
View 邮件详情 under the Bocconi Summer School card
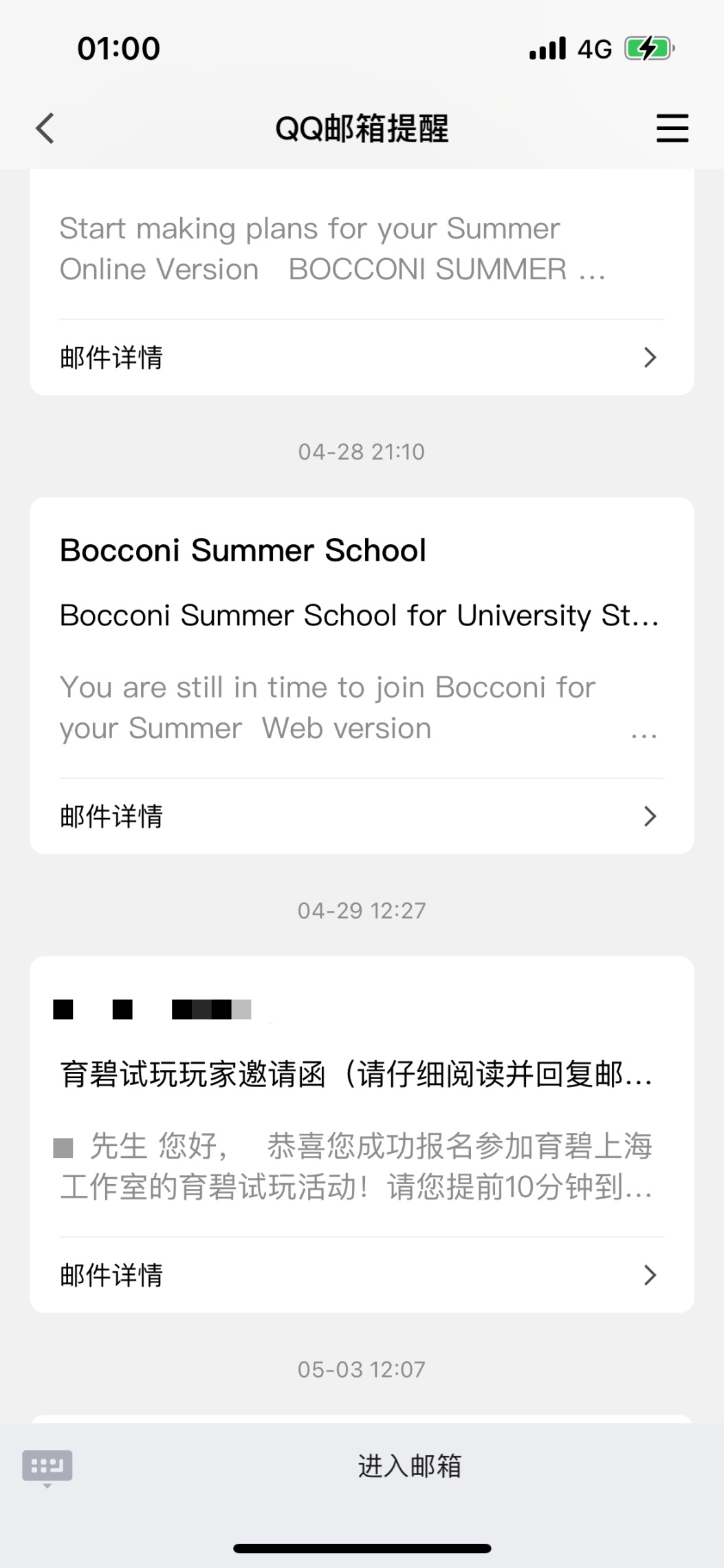[x=361, y=816]
